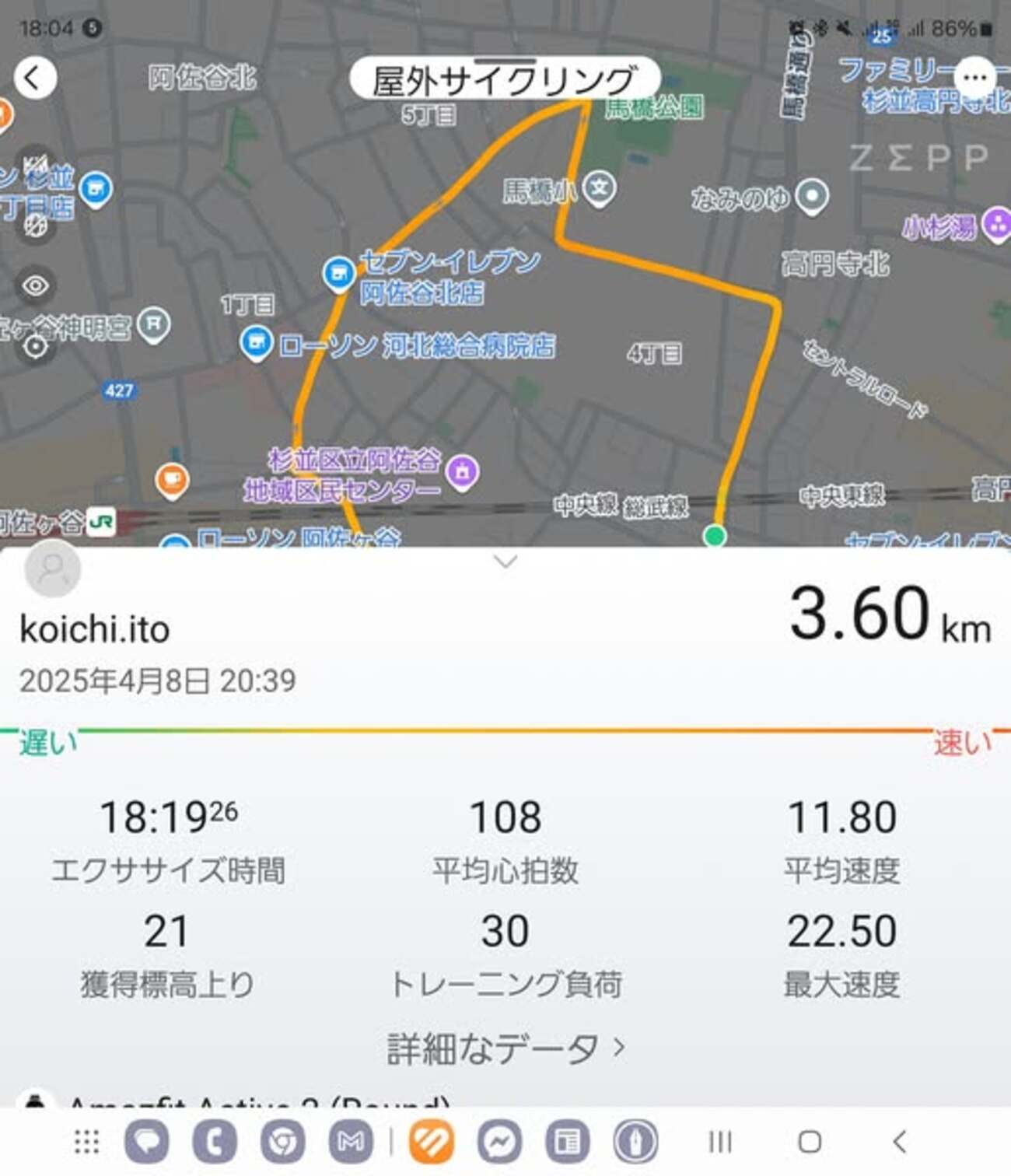Launch Chrome from the taskbar
The width and height of the screenshot is (1011, 1176).
tap(282, 1142)
